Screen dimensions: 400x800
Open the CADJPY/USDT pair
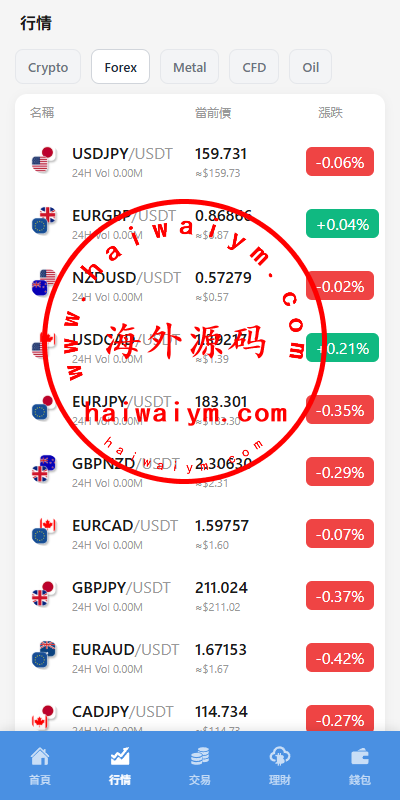(x=200, y=713)
